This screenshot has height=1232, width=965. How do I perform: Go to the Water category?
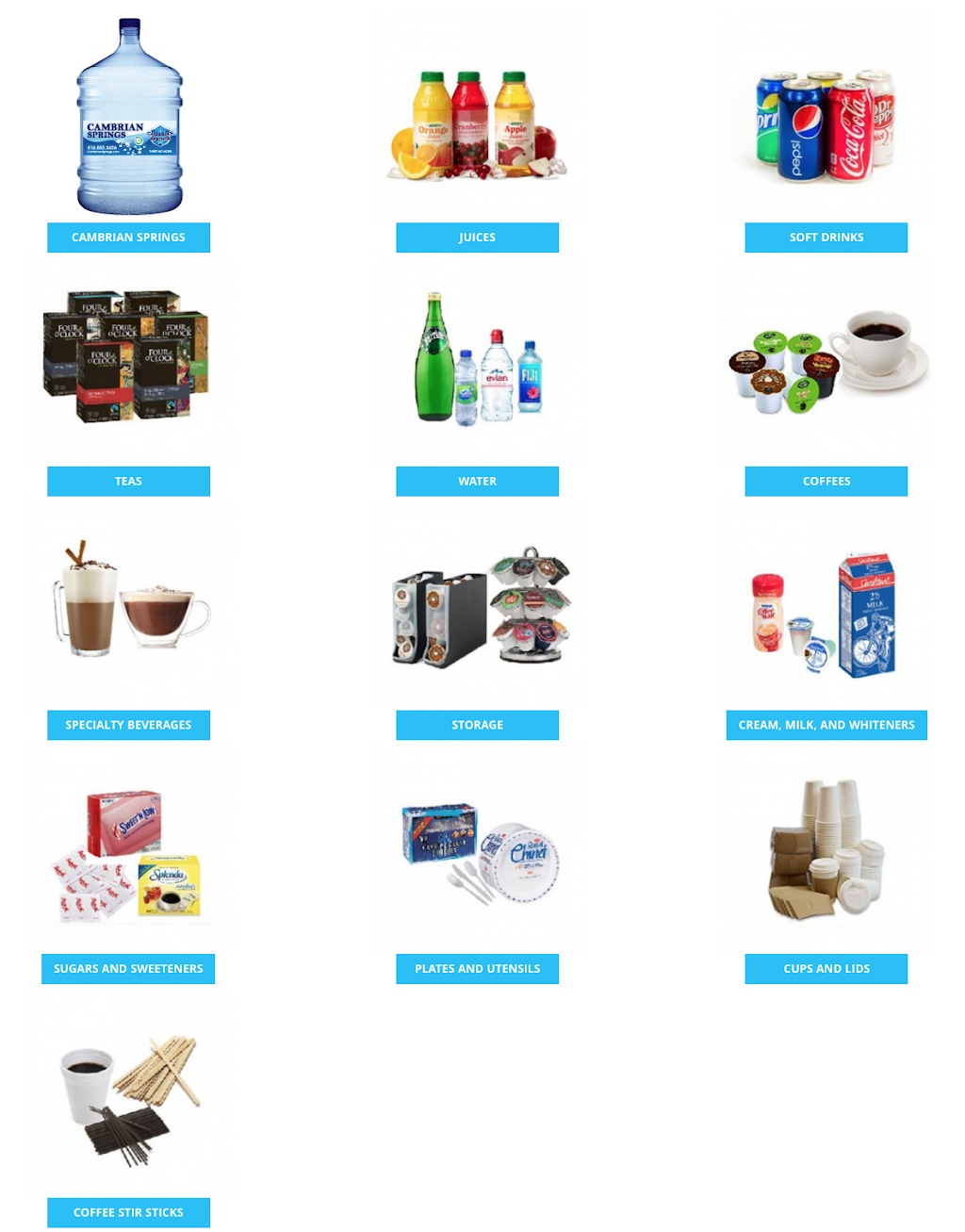[x=477, y=481]
